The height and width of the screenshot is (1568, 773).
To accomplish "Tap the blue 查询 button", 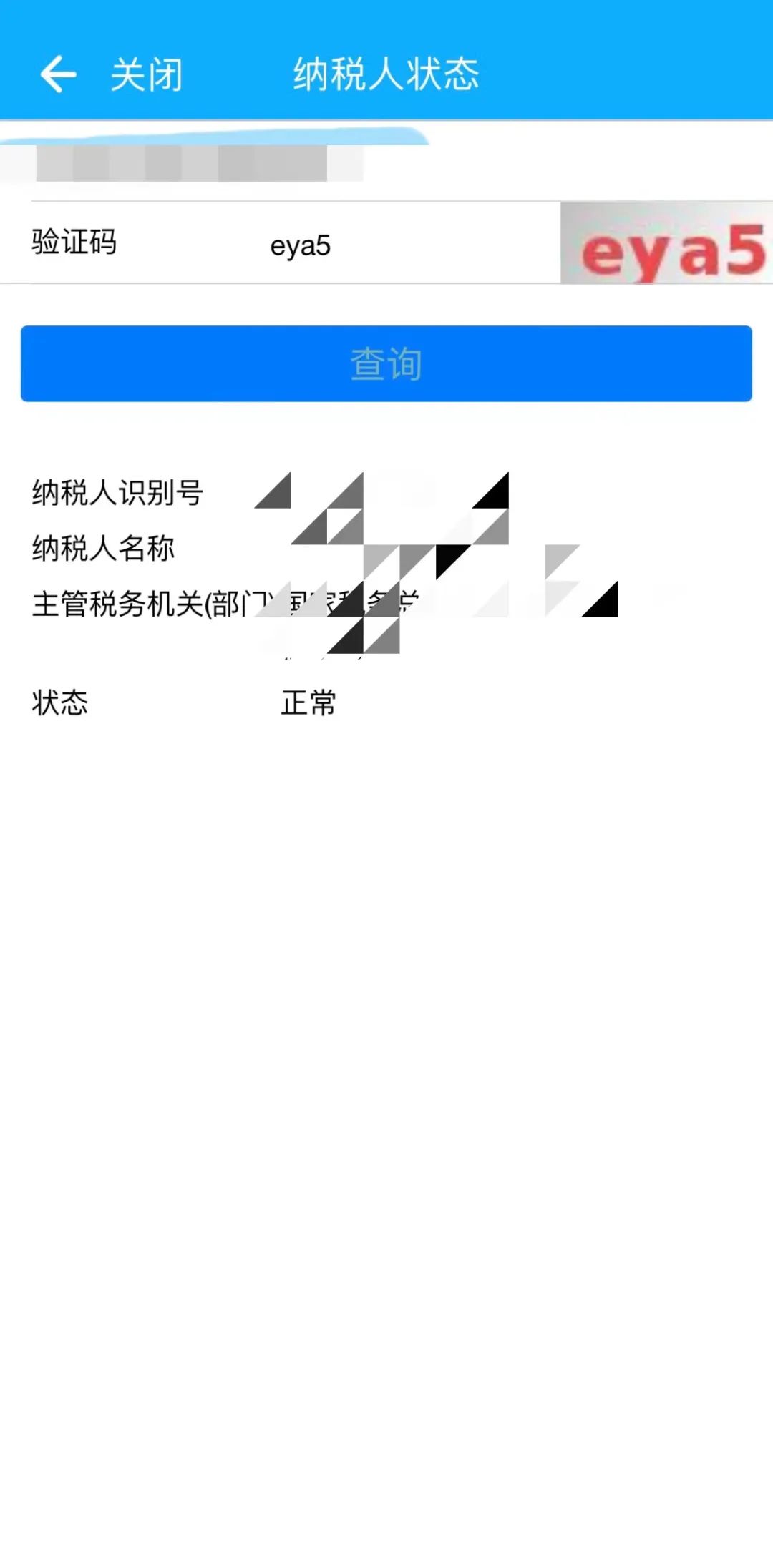I will tap(386, 363).
